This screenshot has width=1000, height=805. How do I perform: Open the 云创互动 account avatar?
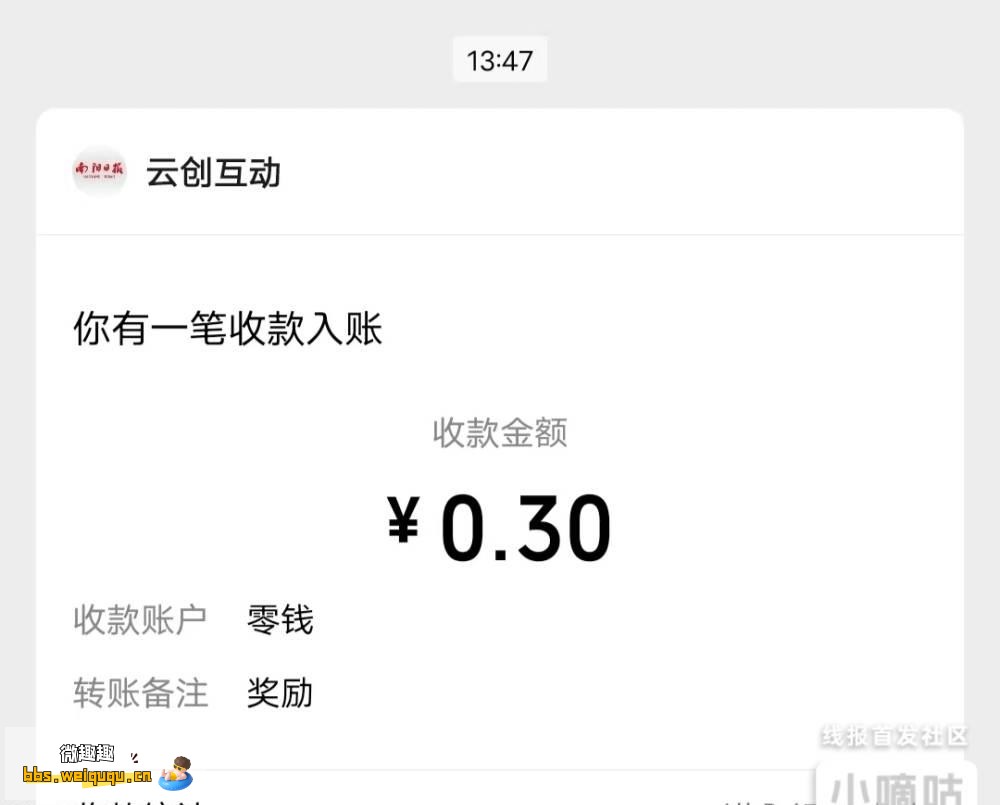click(x=100, y=172)
